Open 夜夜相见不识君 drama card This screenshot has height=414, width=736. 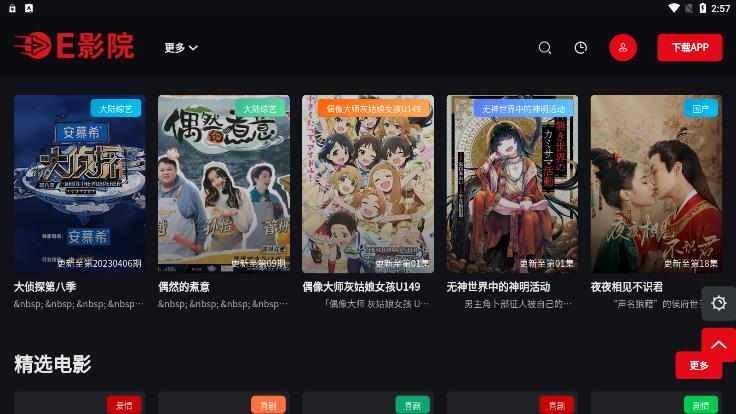[x=655, y=184]
